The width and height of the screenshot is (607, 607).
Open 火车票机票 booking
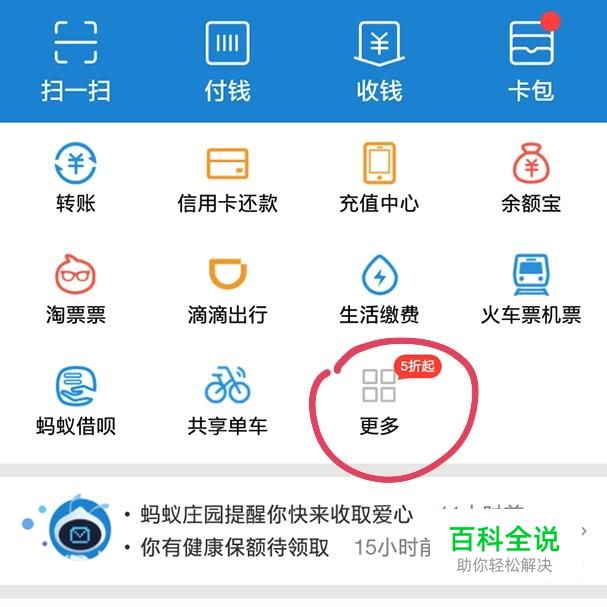tap(531, 290)
